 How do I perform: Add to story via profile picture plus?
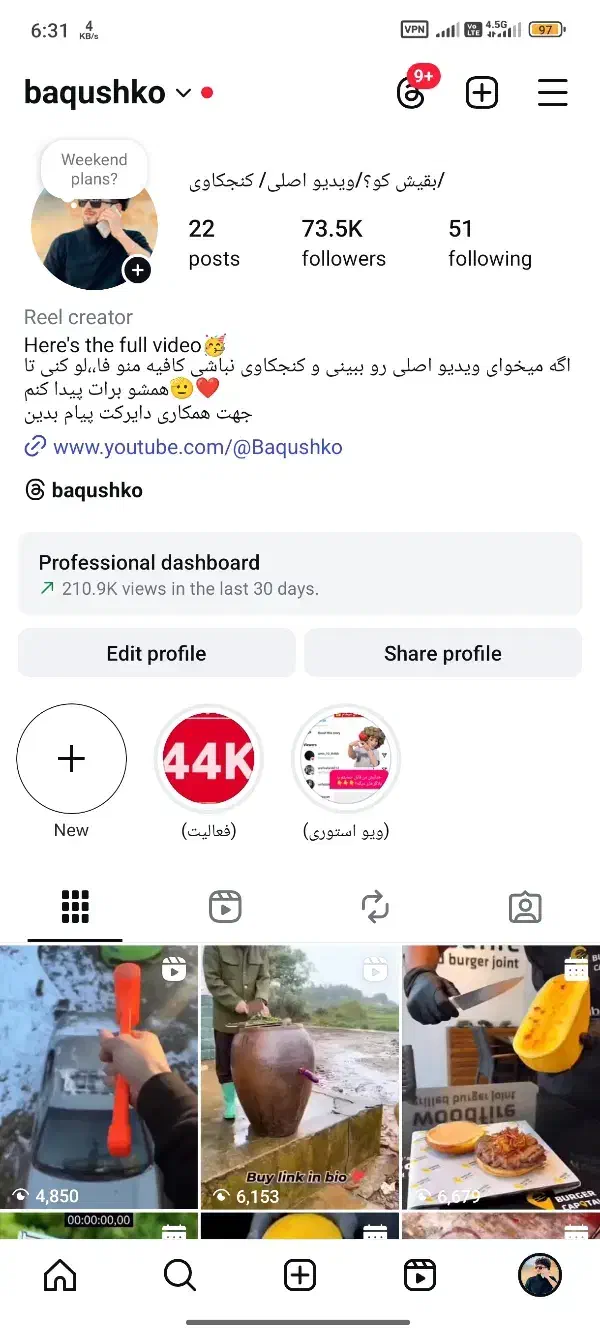pos(137,270)
